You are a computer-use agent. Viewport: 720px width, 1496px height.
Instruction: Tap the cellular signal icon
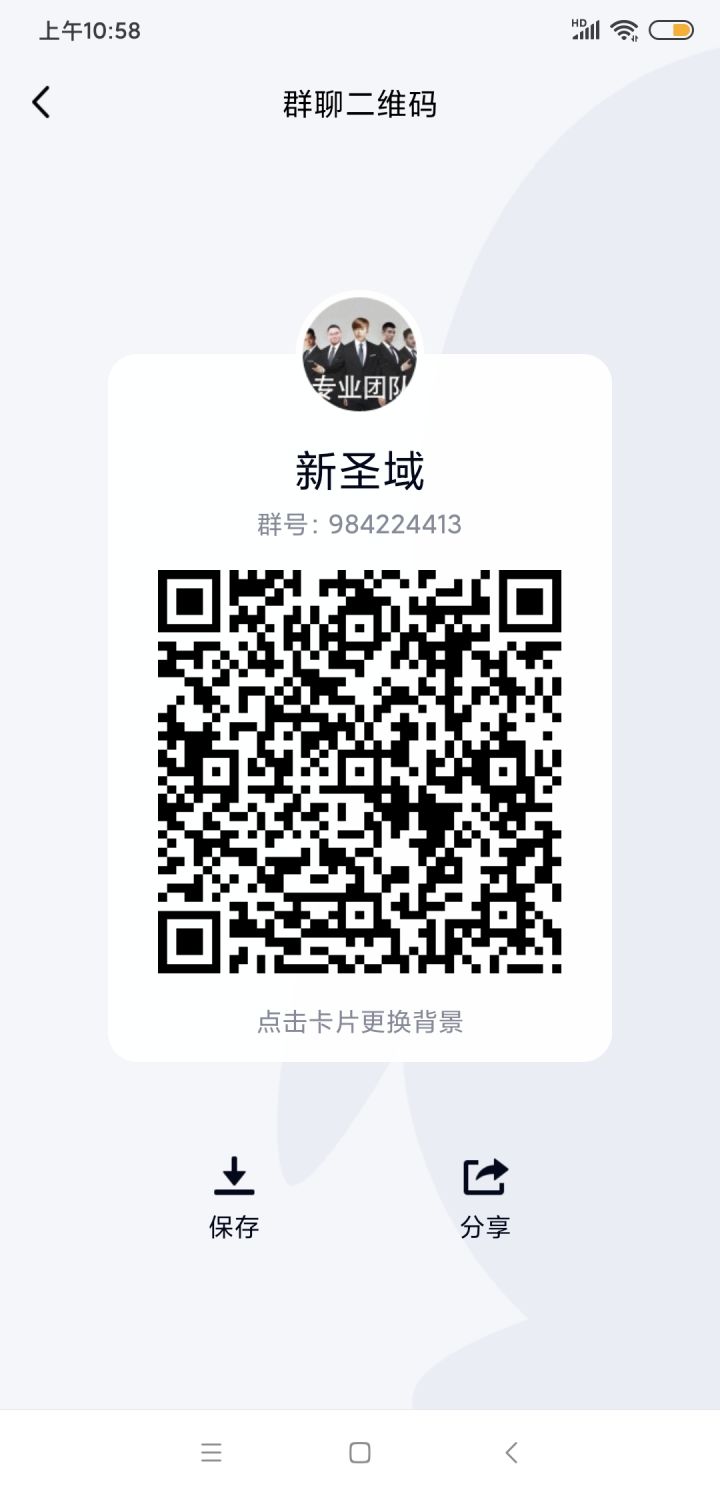point(586,30)
